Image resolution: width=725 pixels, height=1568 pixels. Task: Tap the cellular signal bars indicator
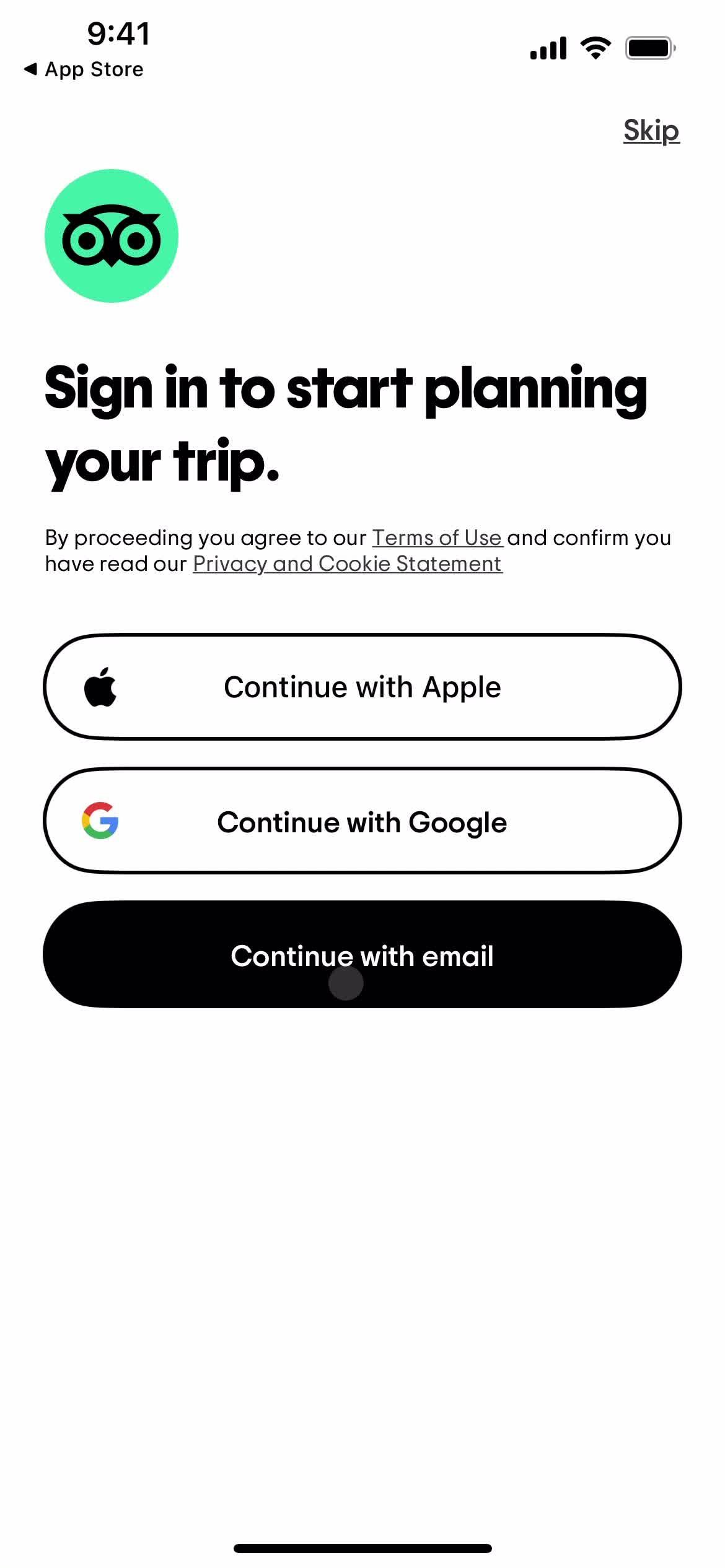point(548,48)
